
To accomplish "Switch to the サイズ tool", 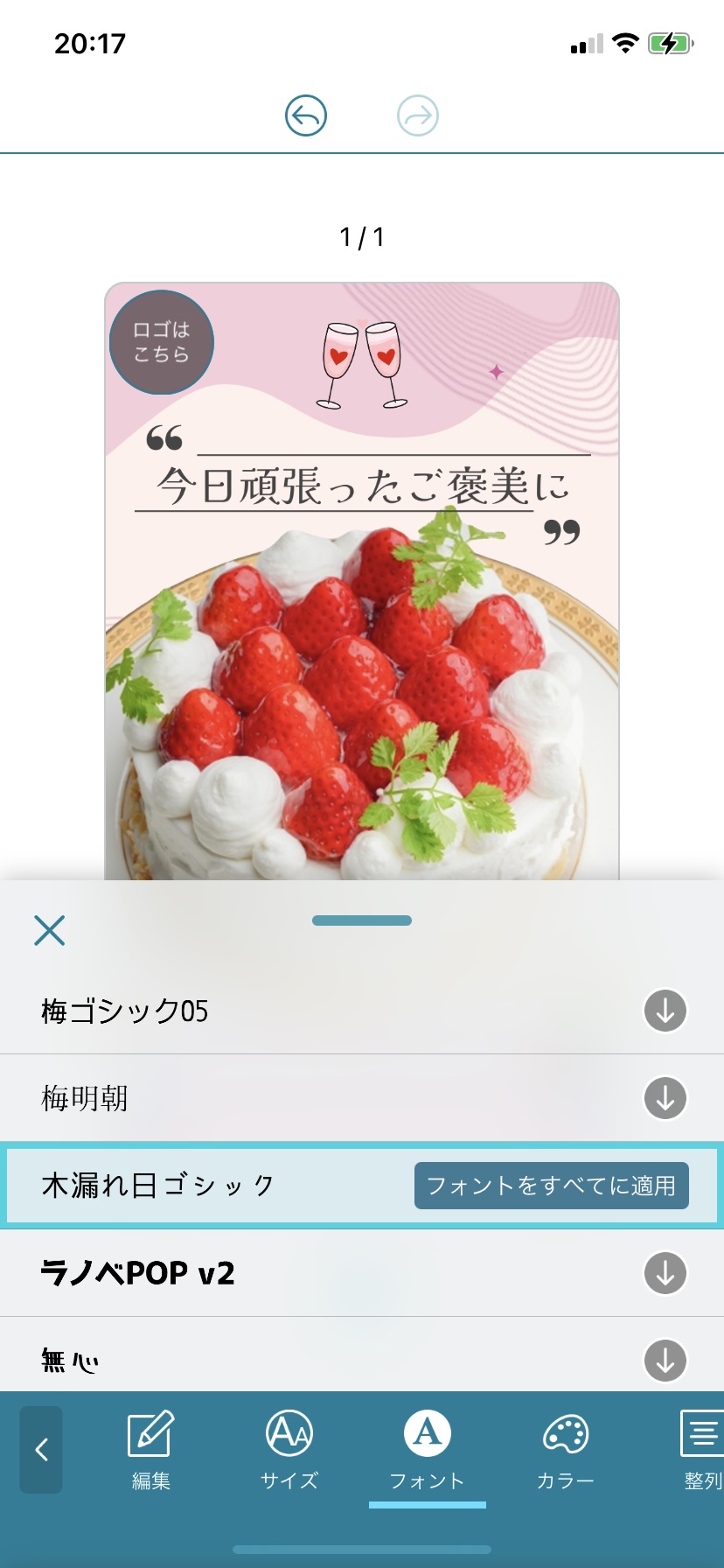I will [289, 1450].
